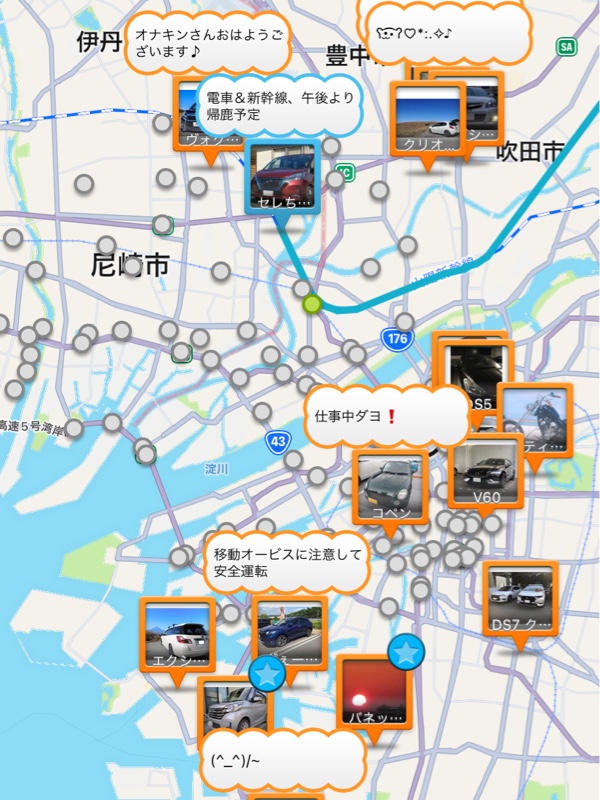Screen dimensions: 600x800
Task: Tap the パネッ sunset marker
Action: tap(373, 693)
